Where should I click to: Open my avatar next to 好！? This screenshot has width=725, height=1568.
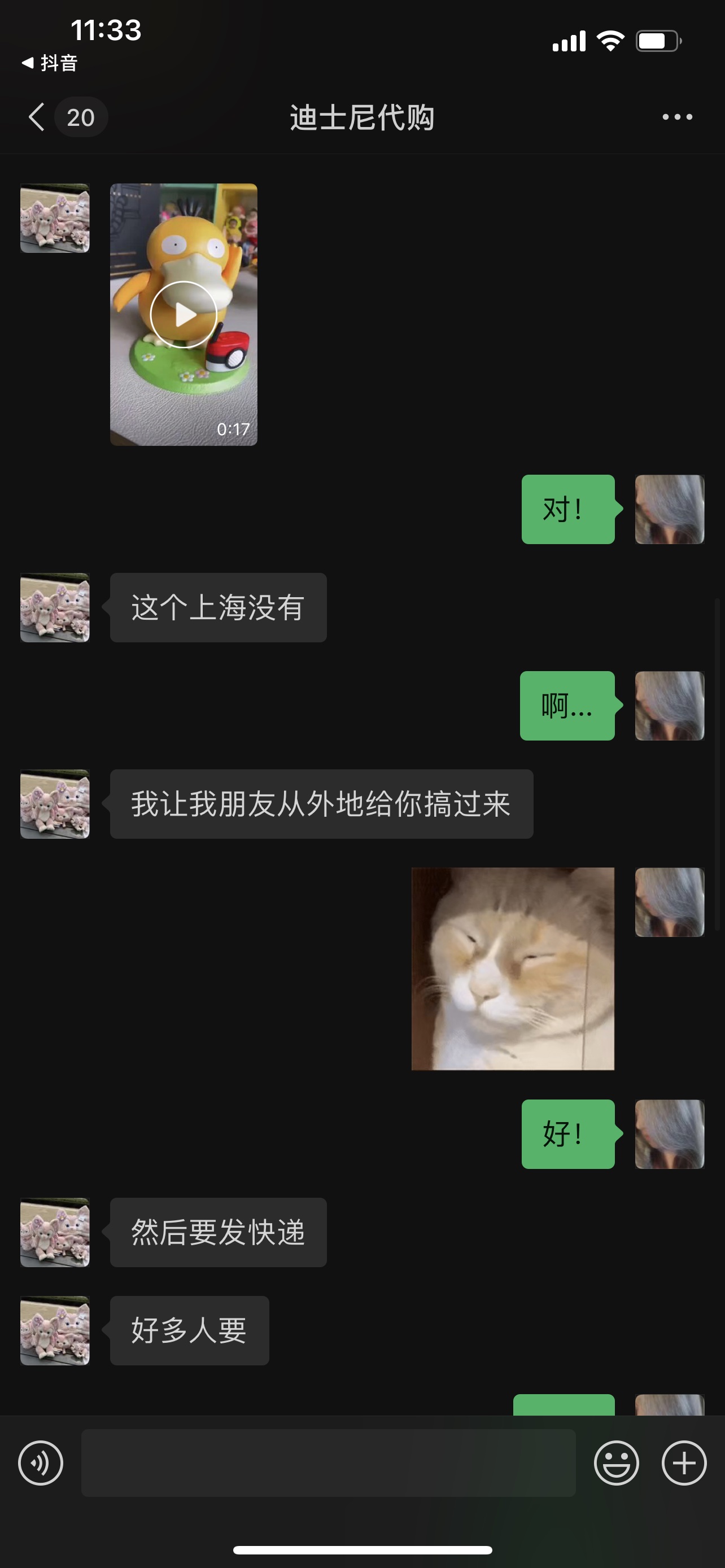click(x=669, y=1134)
